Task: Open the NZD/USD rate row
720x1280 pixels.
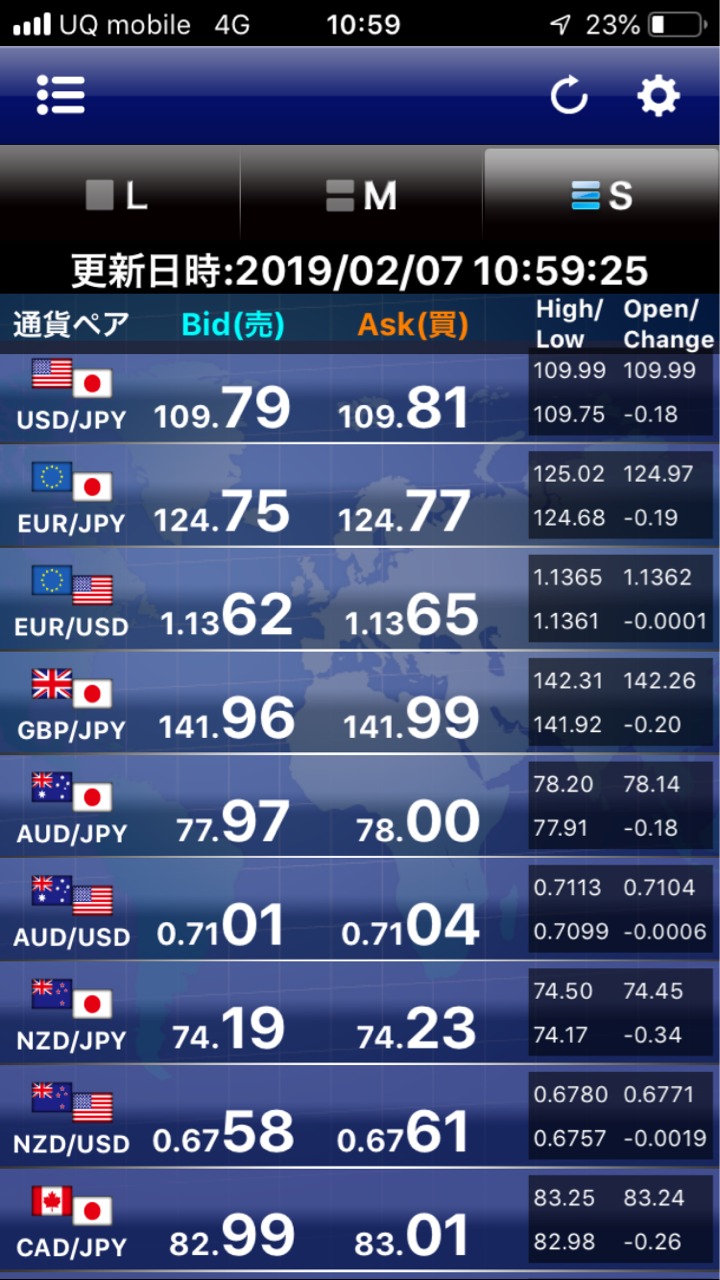Action: click(x=360, y=1117)
